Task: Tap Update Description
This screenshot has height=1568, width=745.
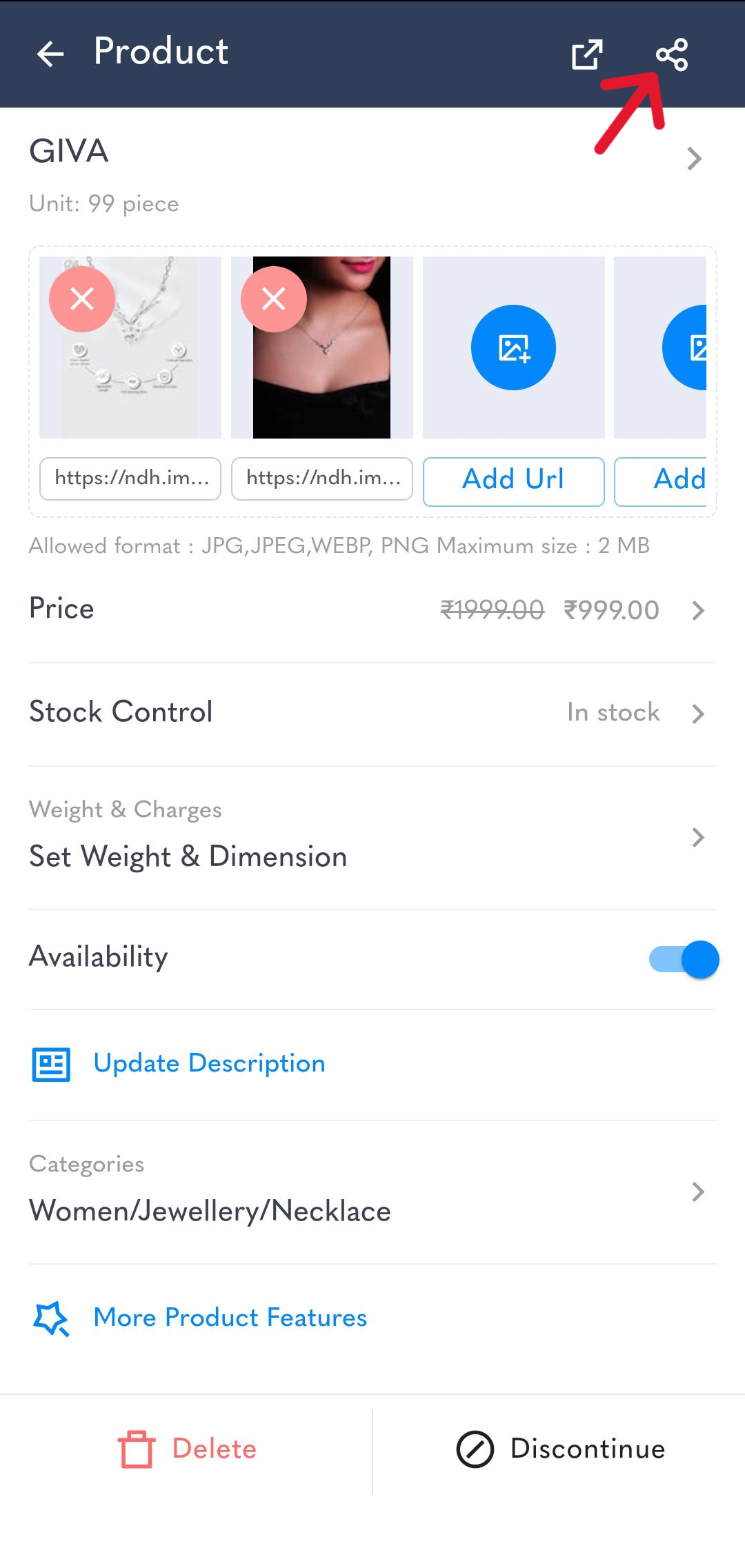Action: (209, 1064)
